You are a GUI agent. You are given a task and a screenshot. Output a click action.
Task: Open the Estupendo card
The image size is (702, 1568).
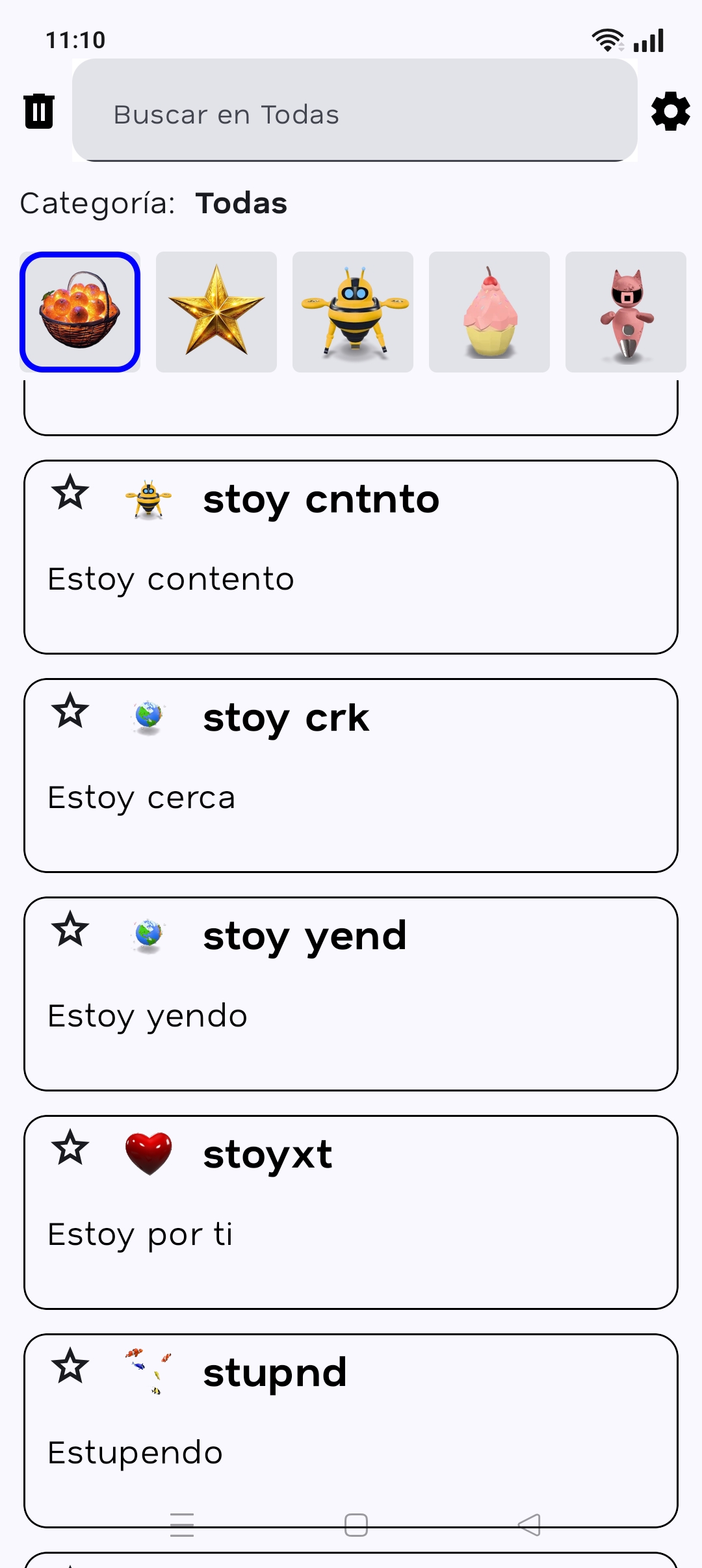coord(351,1453)
